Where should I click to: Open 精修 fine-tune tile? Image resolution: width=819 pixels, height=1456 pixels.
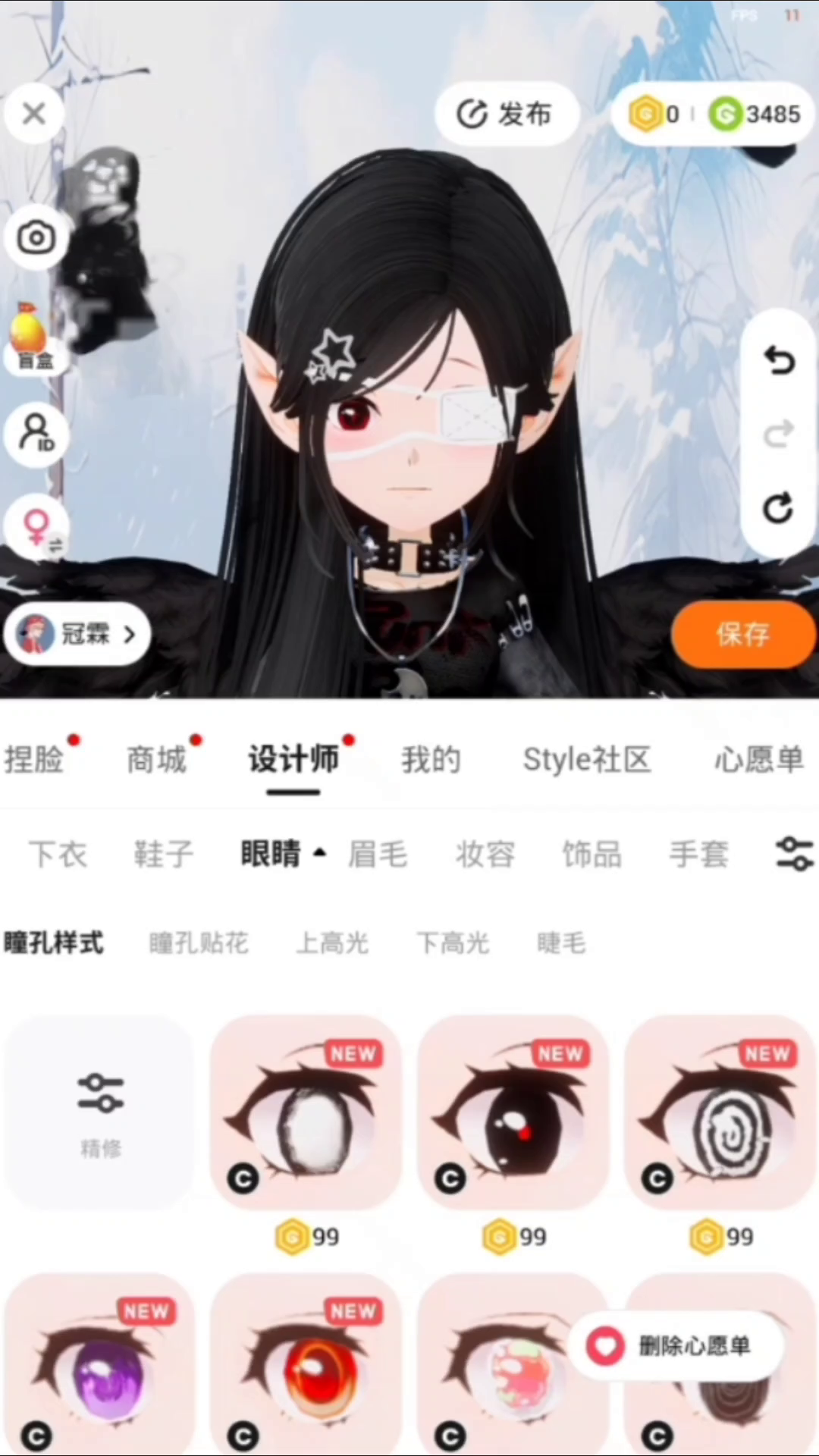pyautogui.click(x=100, y=1111)
